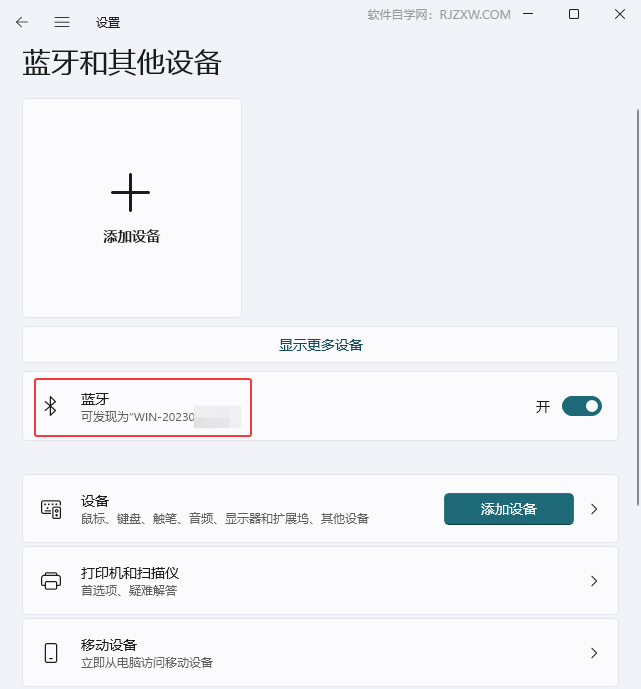Minimize the settings window
The height and width of the screenshot is (689, 641).
pyautogui.click(x=529, y=14)
